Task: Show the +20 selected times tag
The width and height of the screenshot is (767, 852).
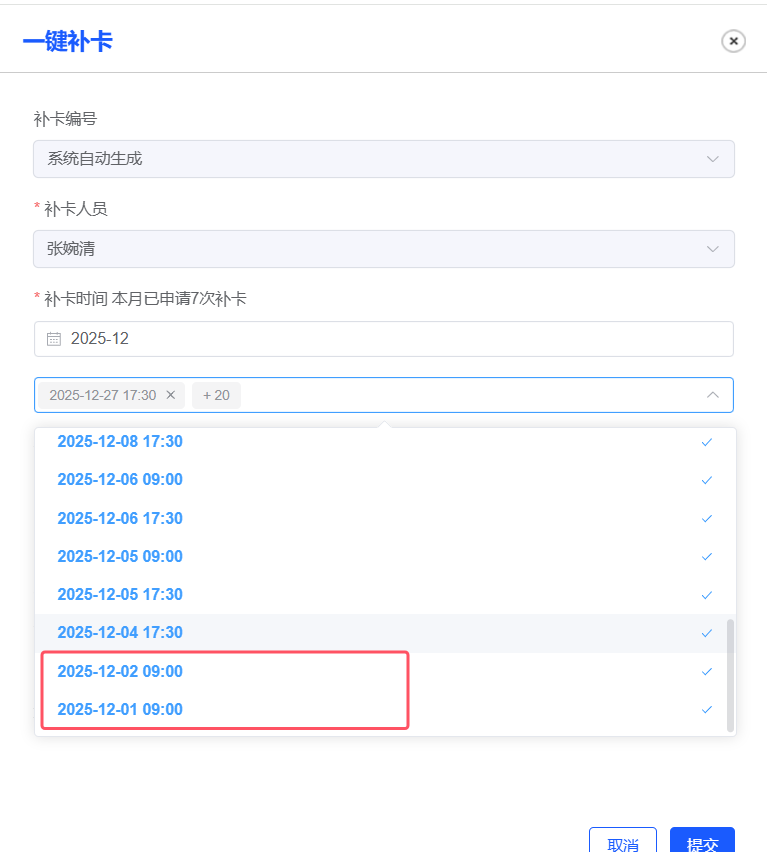Action: point(216,395)
